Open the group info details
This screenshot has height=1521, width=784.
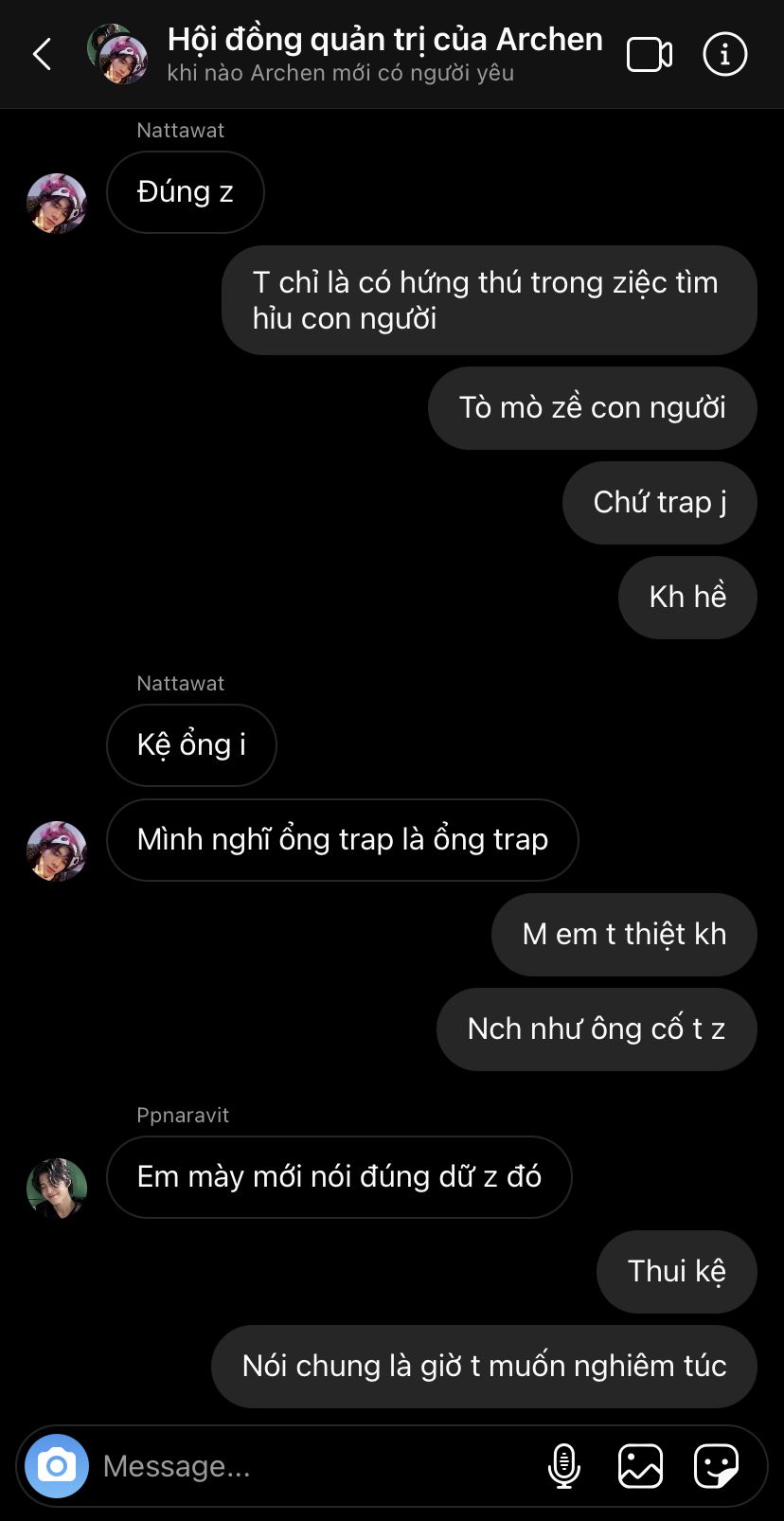pos(724,55)
